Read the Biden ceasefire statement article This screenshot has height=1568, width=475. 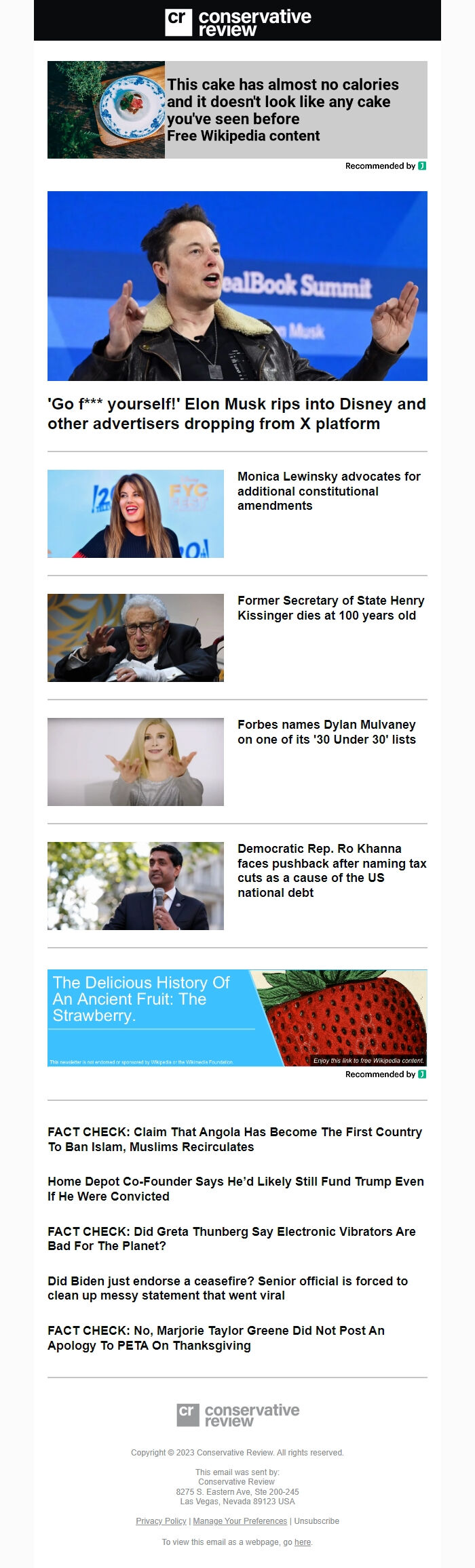(x=227, y=1288)
